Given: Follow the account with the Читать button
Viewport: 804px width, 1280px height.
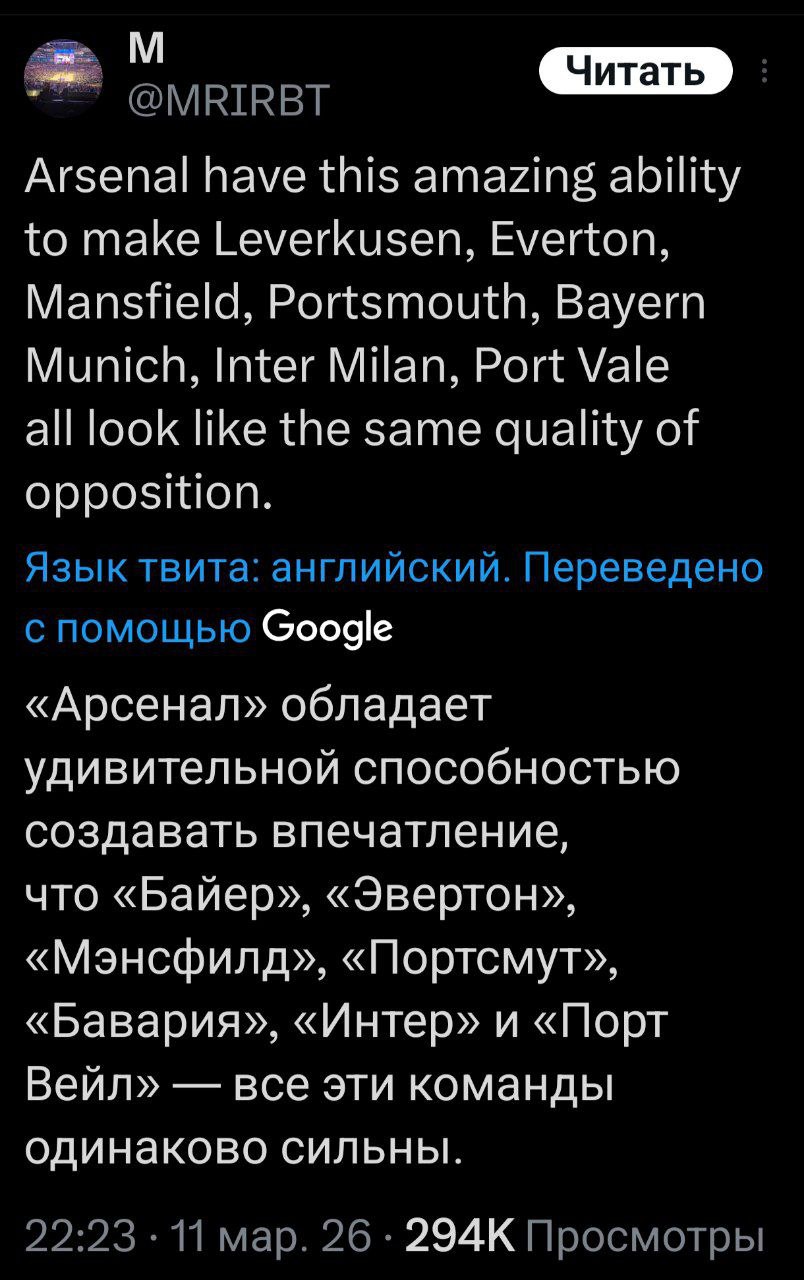Looking at the screenshot, I should [x=636, y=71].
